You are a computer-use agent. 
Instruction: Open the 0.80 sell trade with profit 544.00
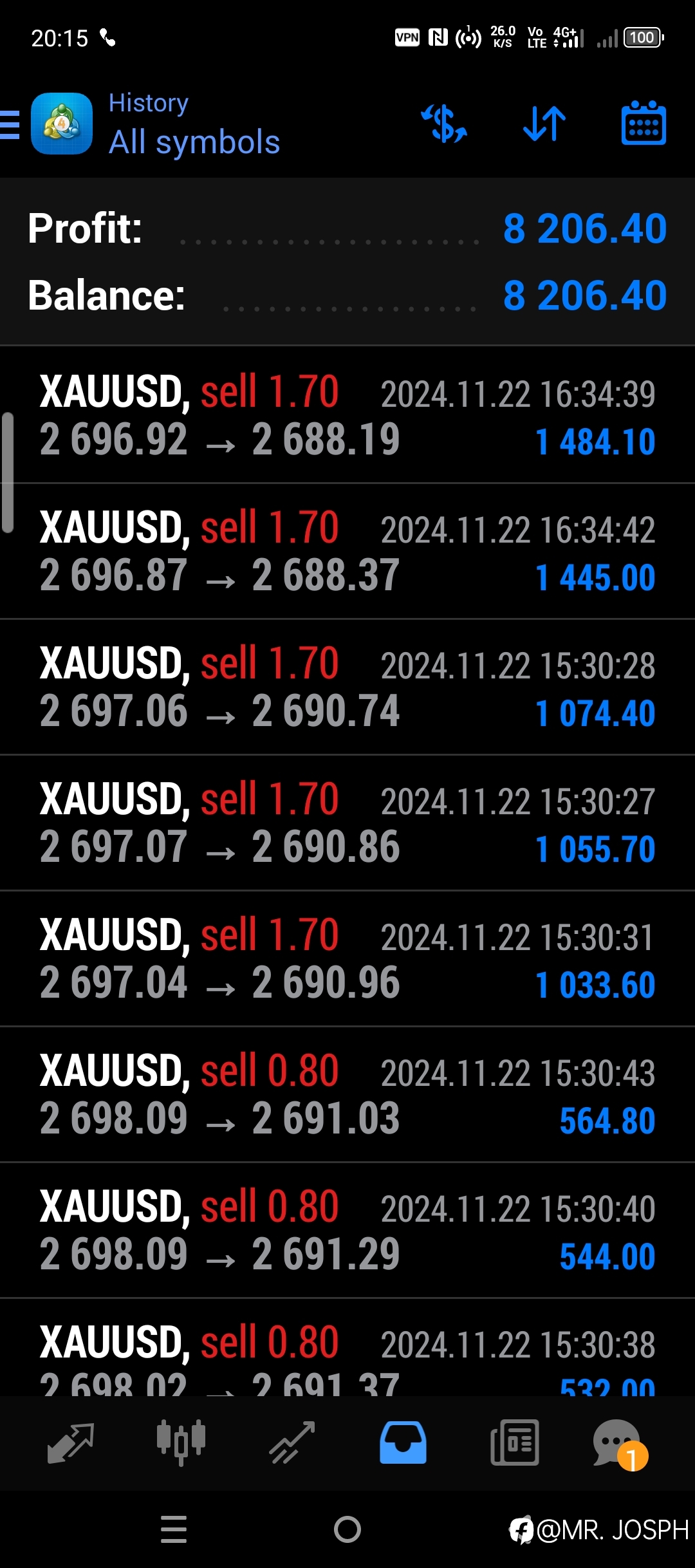click(x=347, y=1230)
